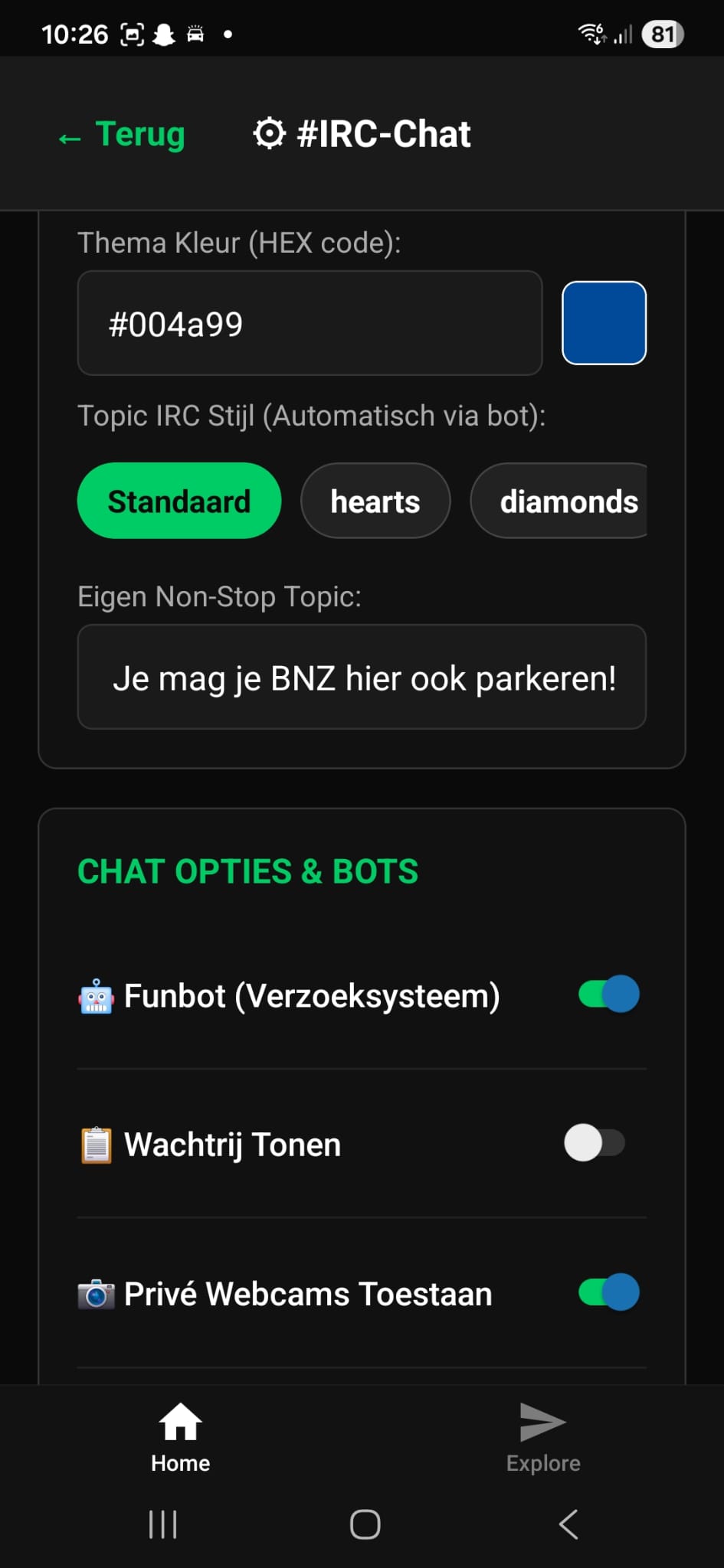Select the Standaard topic style
The image size is (724, 1568).
(x=179, y=501)
